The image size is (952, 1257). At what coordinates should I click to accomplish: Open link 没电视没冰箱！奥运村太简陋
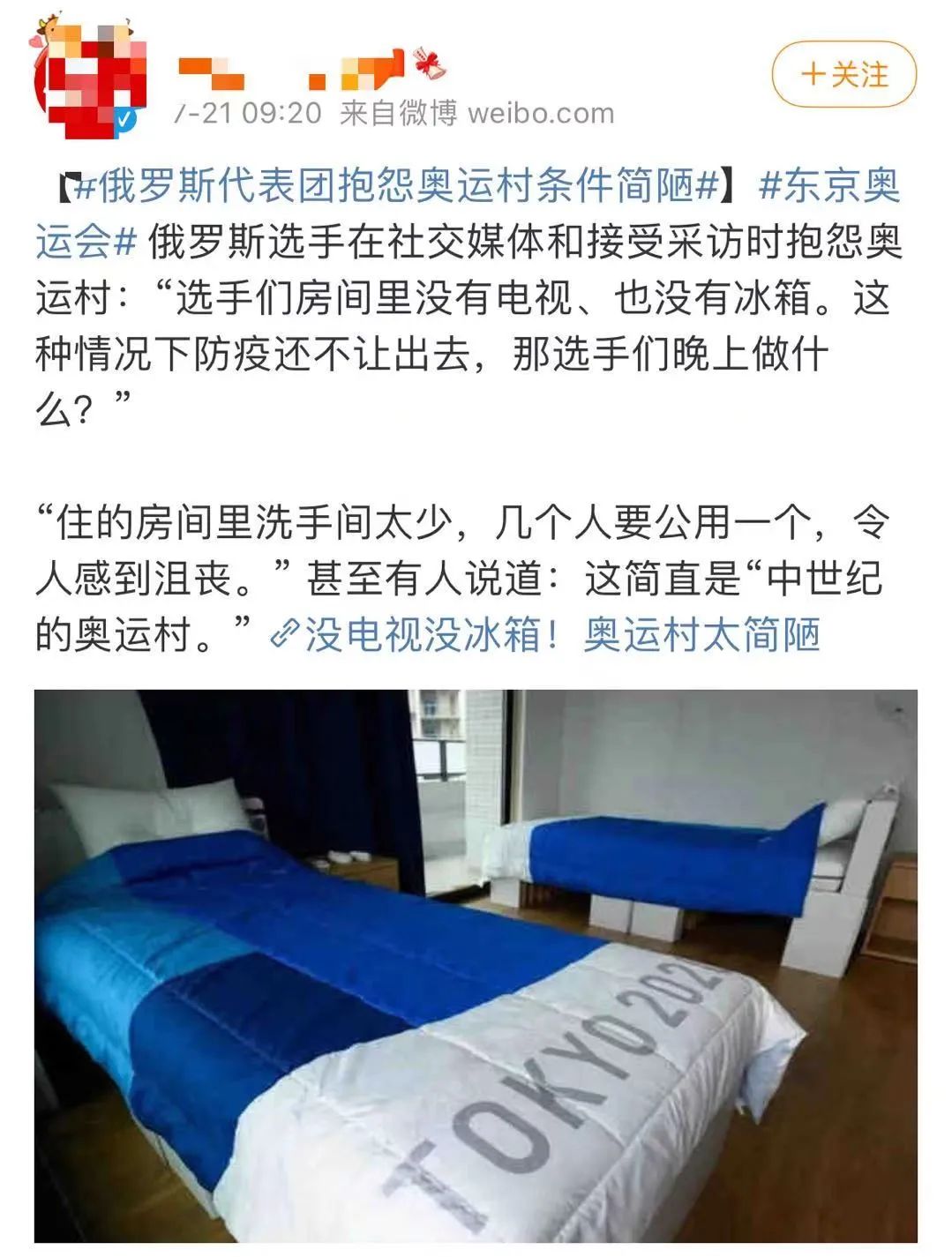tap(547, 634)
